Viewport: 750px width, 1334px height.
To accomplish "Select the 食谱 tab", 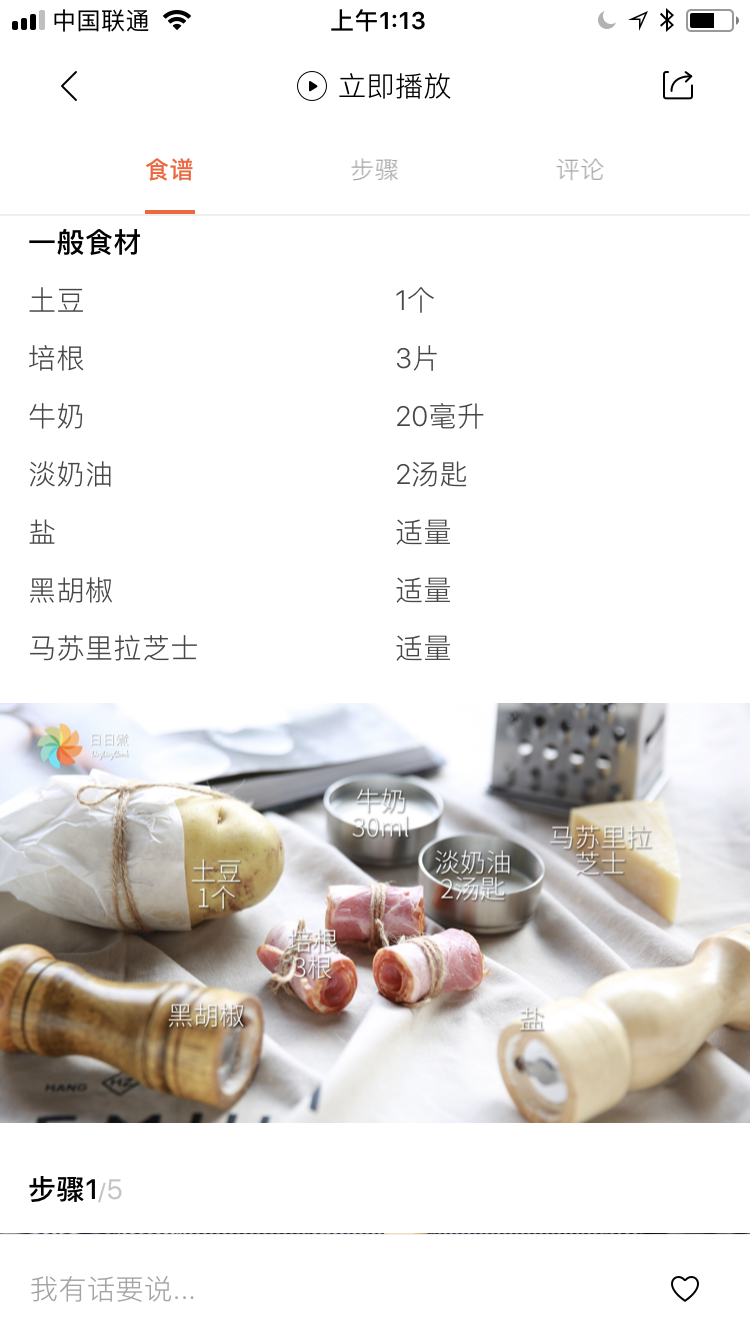I will tap(170, 170).
